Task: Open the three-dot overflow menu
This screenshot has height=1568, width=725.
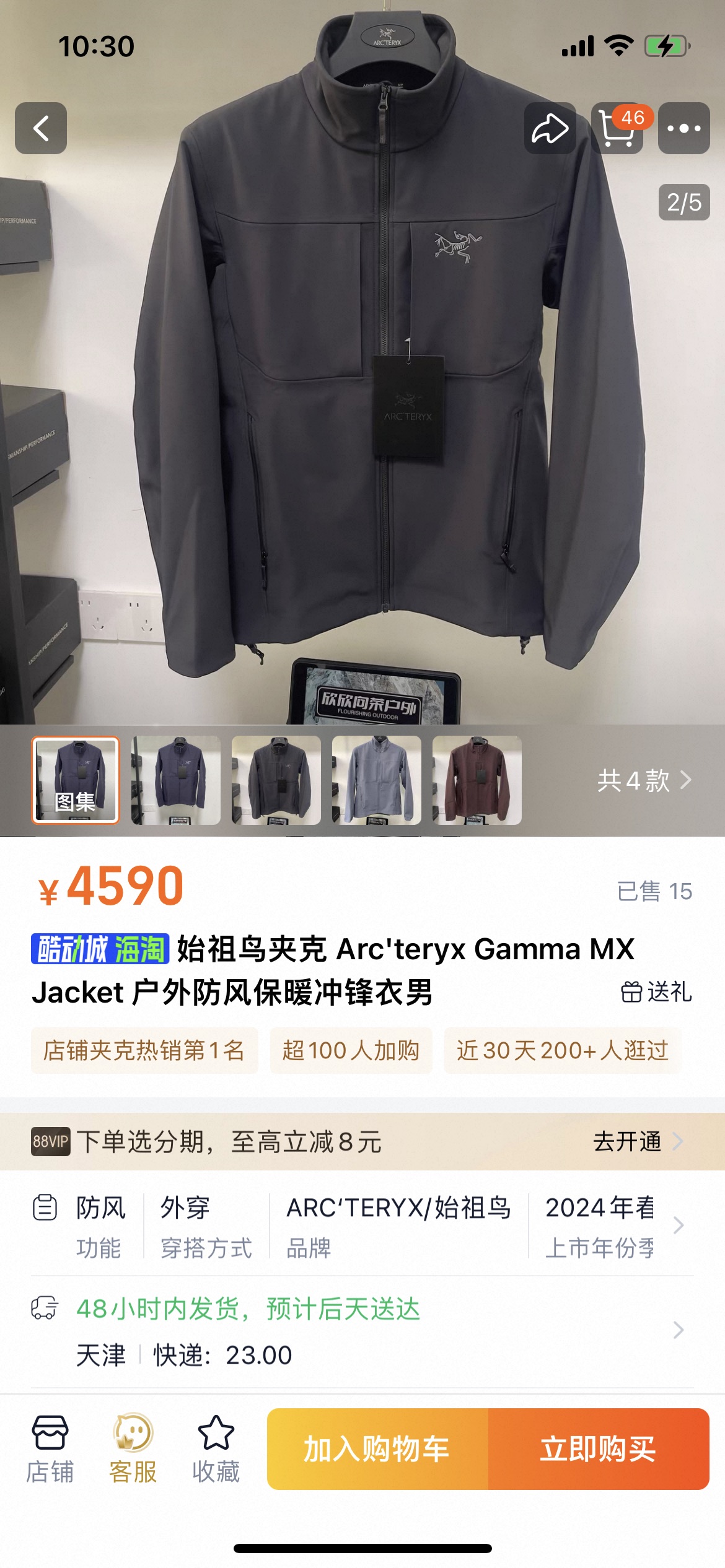Action: [683, 128]
